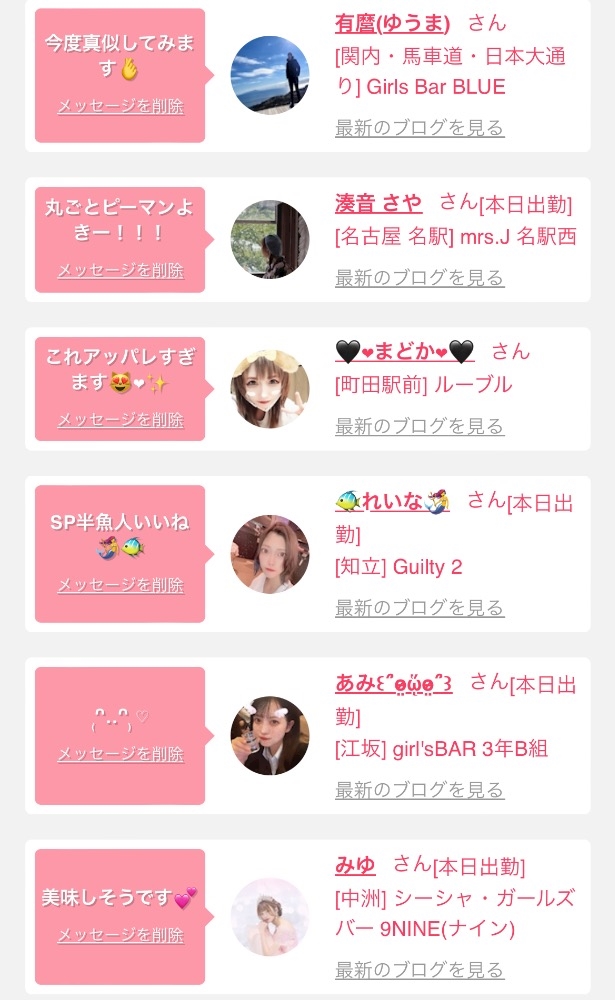615x1000 pixels.
Task: View まどか's latest blog
Action: coord(419,427)
